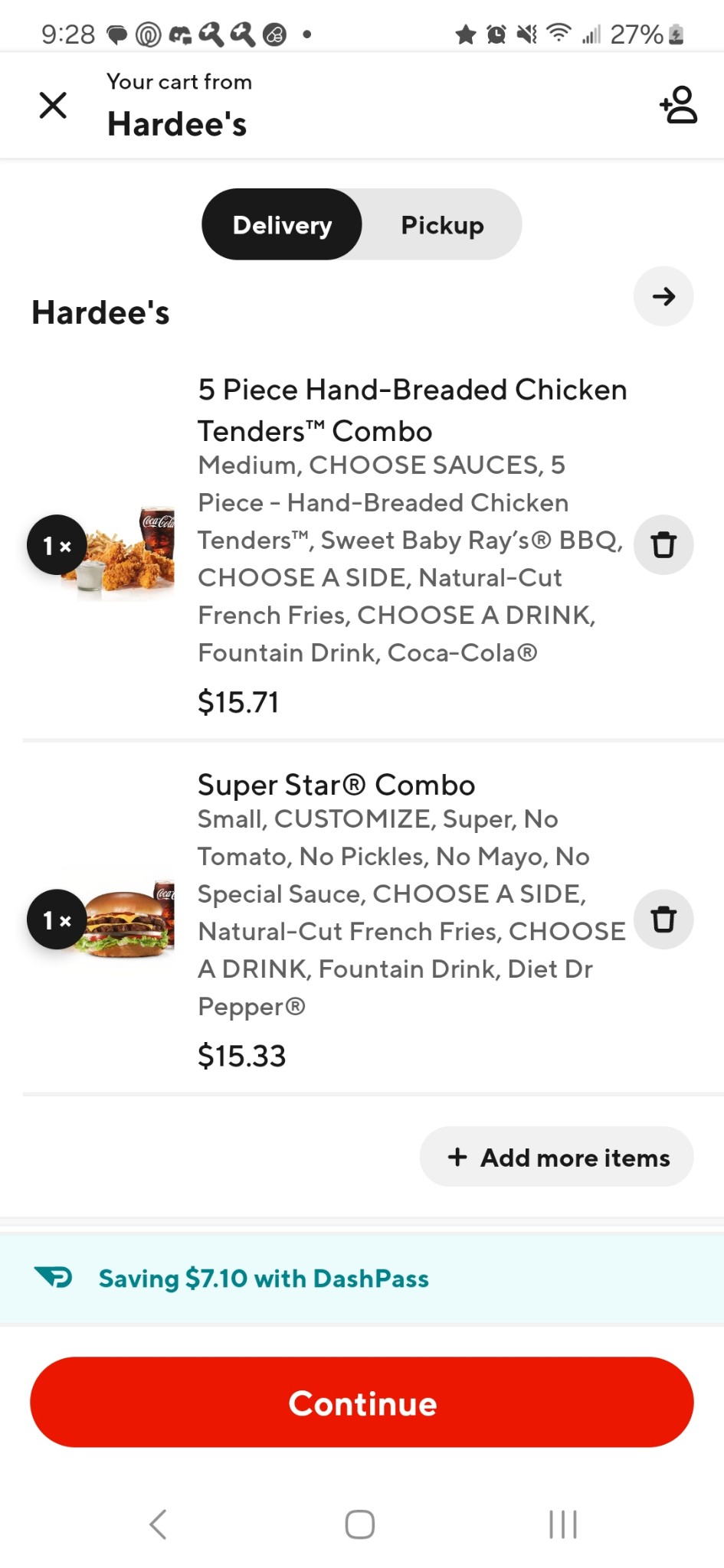The height and width of the screenshot is (1568, 724).
Task: Change quantity of Super Star Combo
Action: point(57,920)
